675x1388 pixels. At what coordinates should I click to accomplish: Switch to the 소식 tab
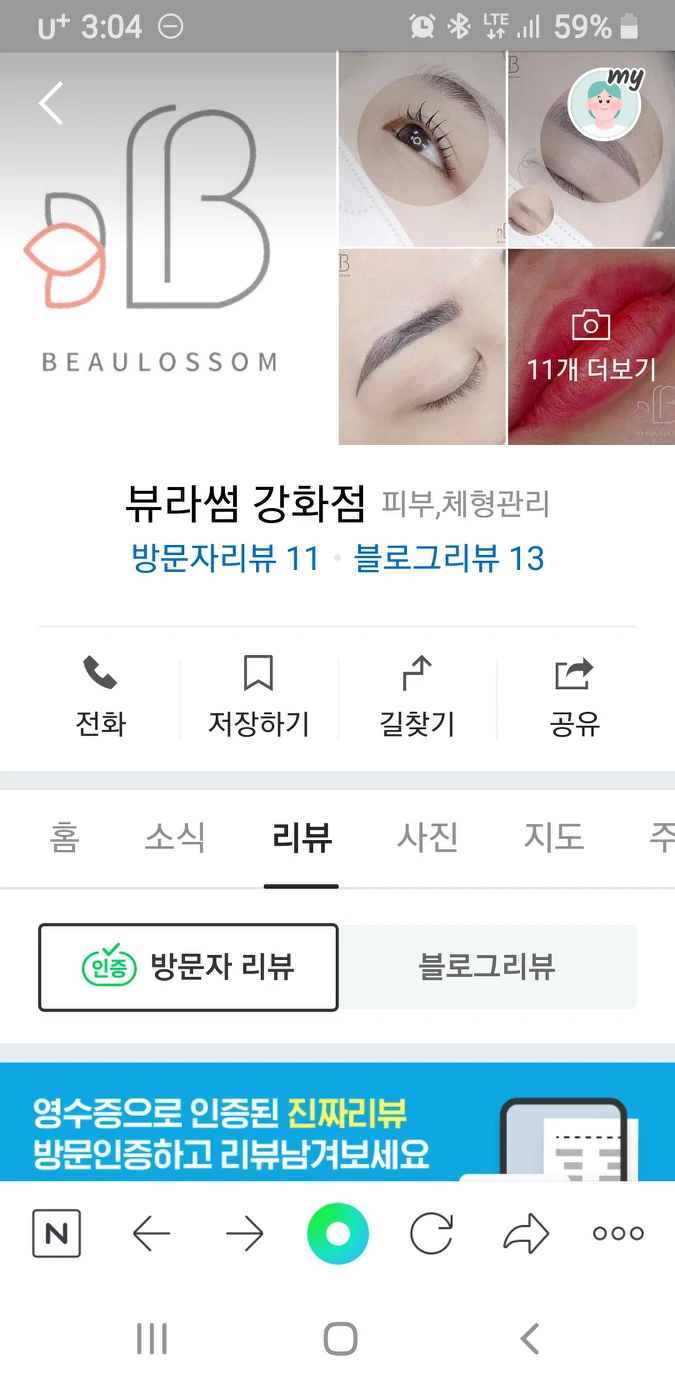pyautogui.click(x=175, y=838)
